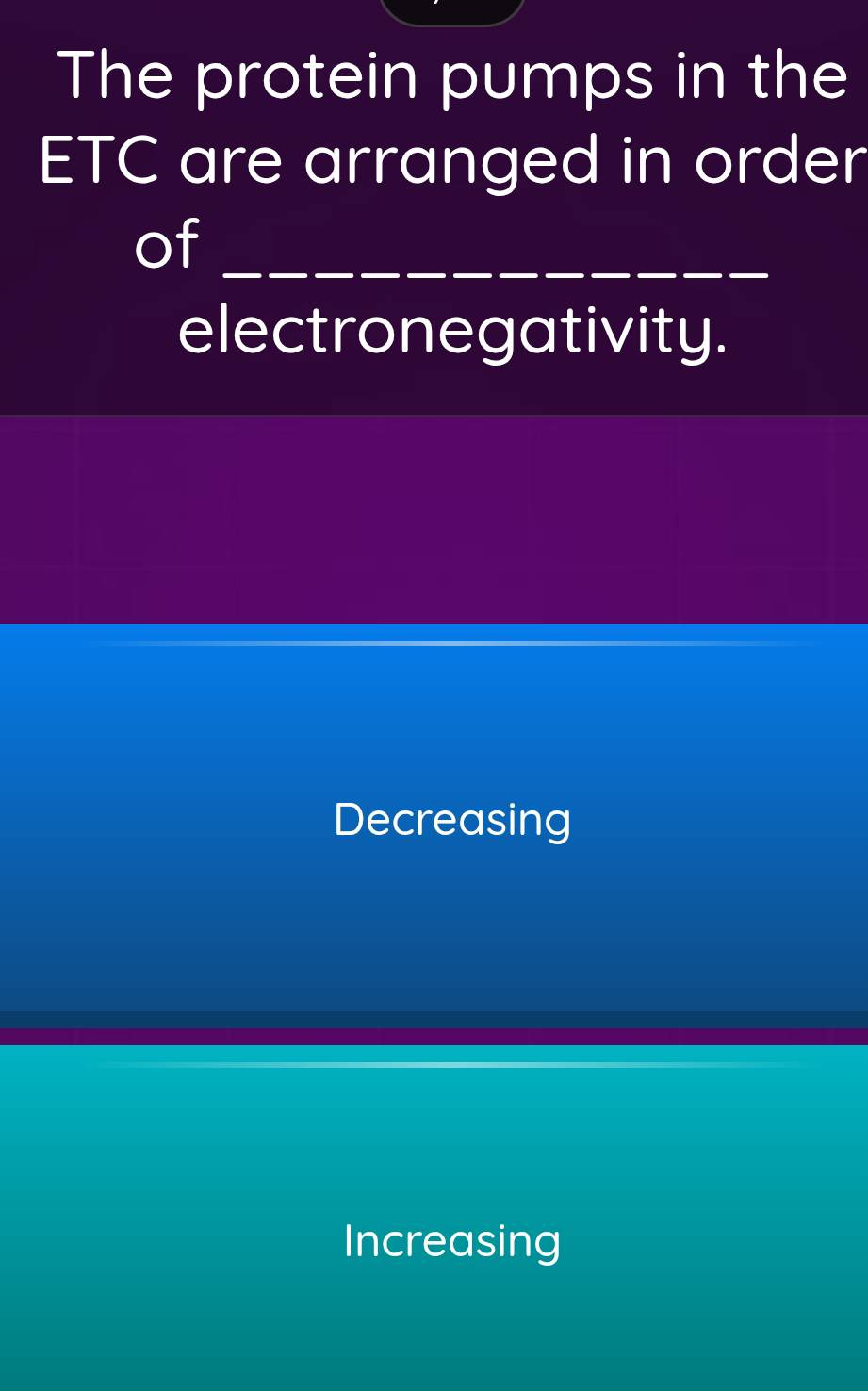868x1391 pixels.
Task: Choose Increasing as the answer
Action: click(x=452, y=1239)
